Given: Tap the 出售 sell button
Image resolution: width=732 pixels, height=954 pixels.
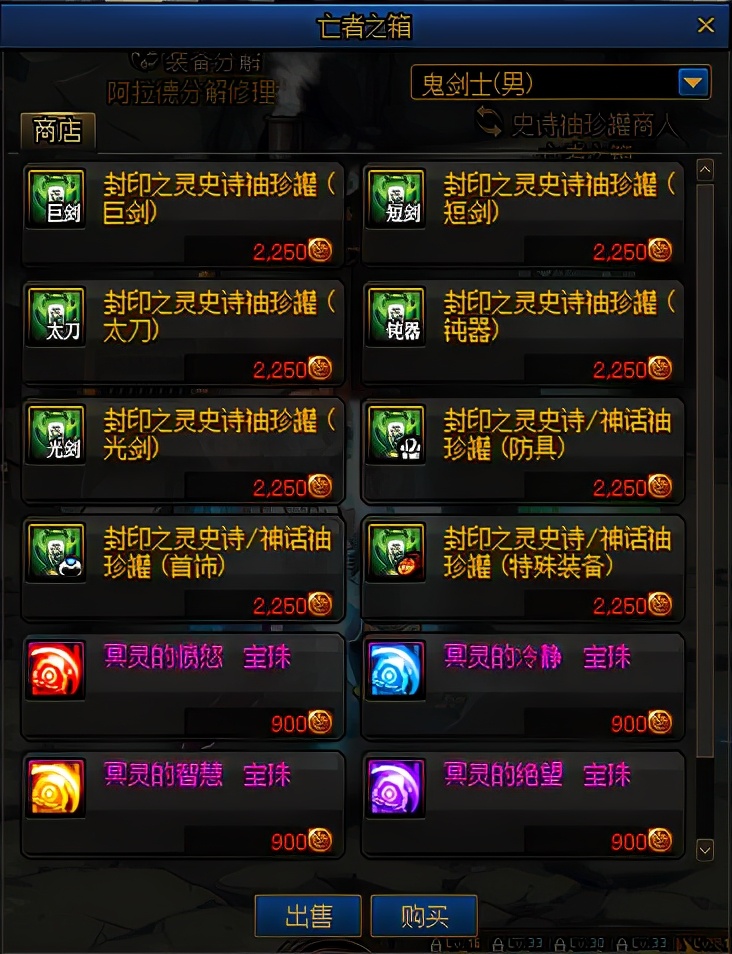Looking at the screenshot, I should pos(308,916).
